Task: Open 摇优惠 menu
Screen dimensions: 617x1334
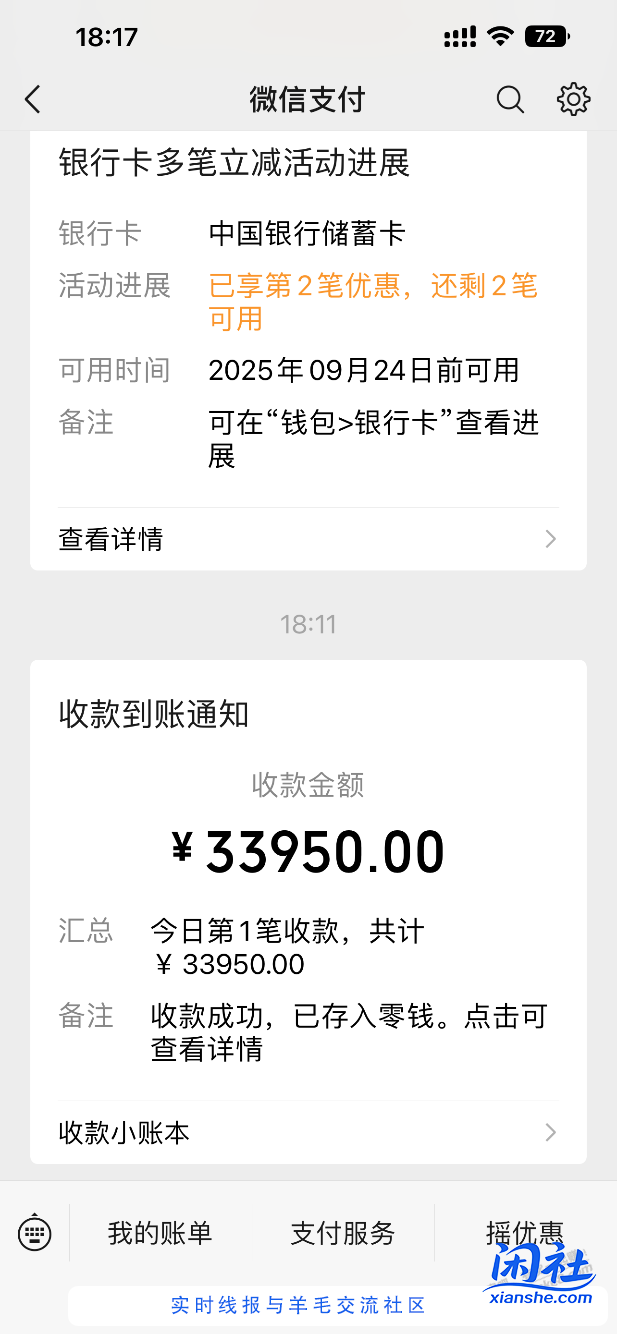Action: click(525, 1233)
